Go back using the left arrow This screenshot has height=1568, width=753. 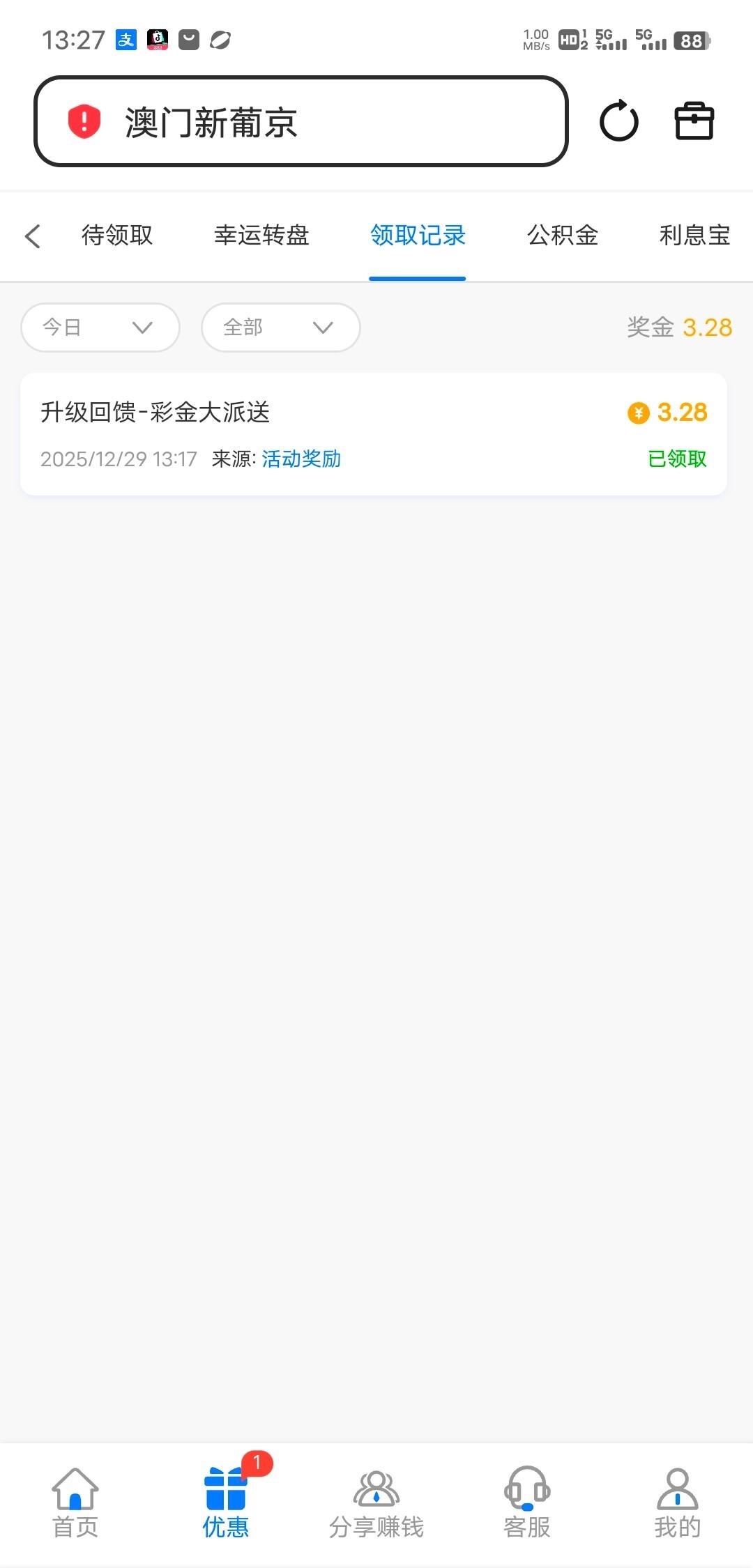(x=33, y=236)
